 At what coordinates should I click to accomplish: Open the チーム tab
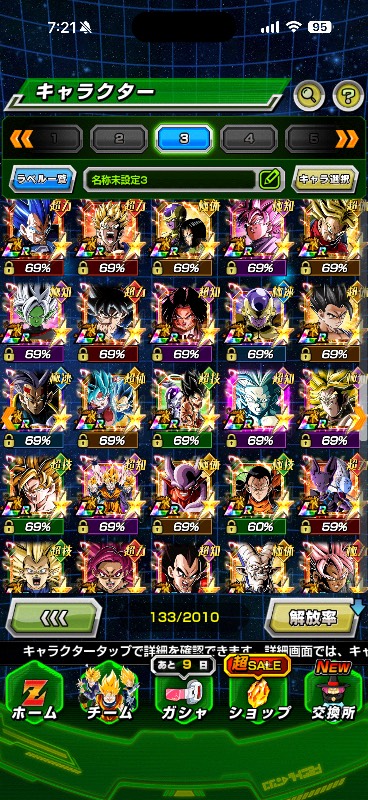pyautogui.click(x=109, y=698)
